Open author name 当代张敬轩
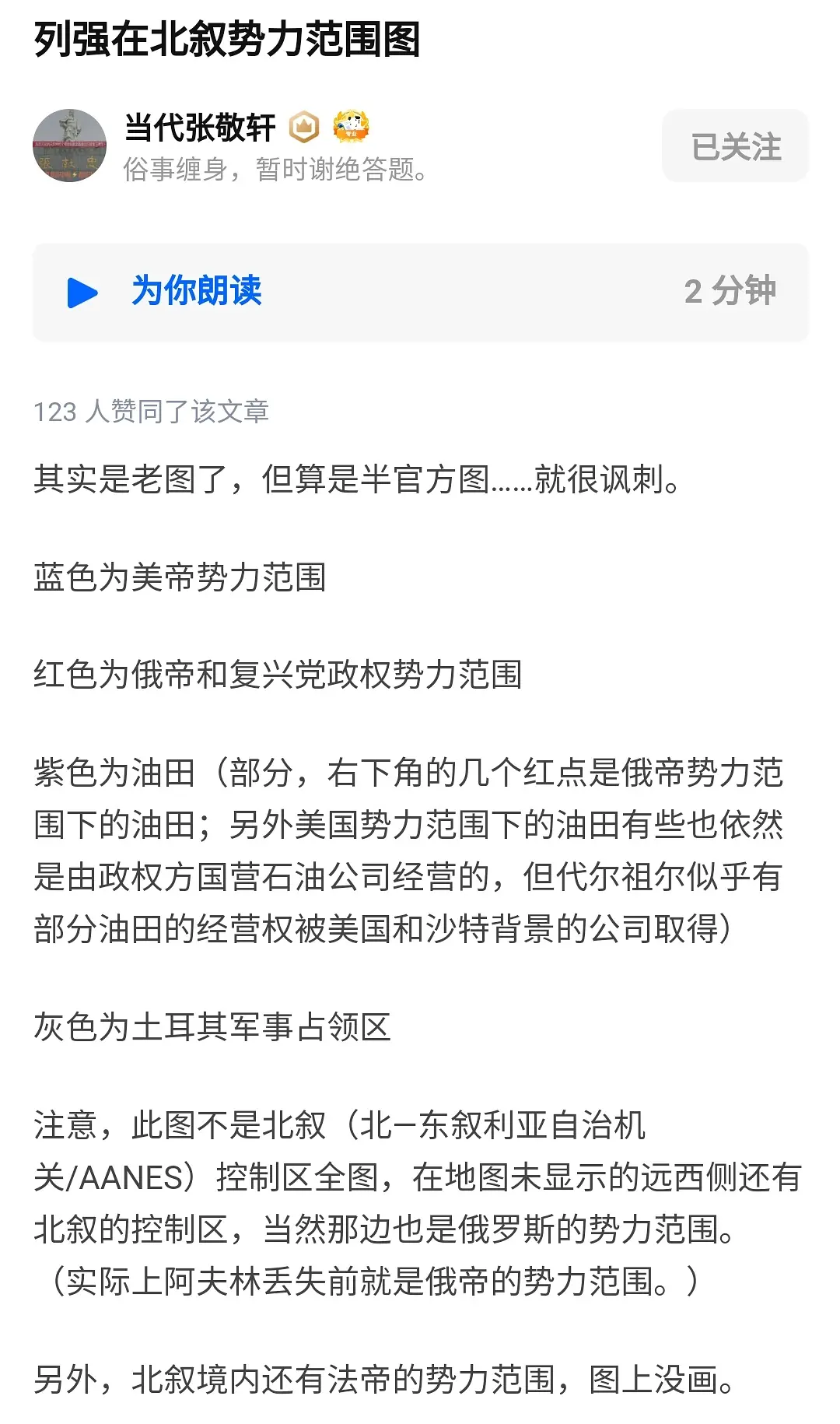Image resolution: width=840 pixels, height=1424 pixels. coord(200,128)
